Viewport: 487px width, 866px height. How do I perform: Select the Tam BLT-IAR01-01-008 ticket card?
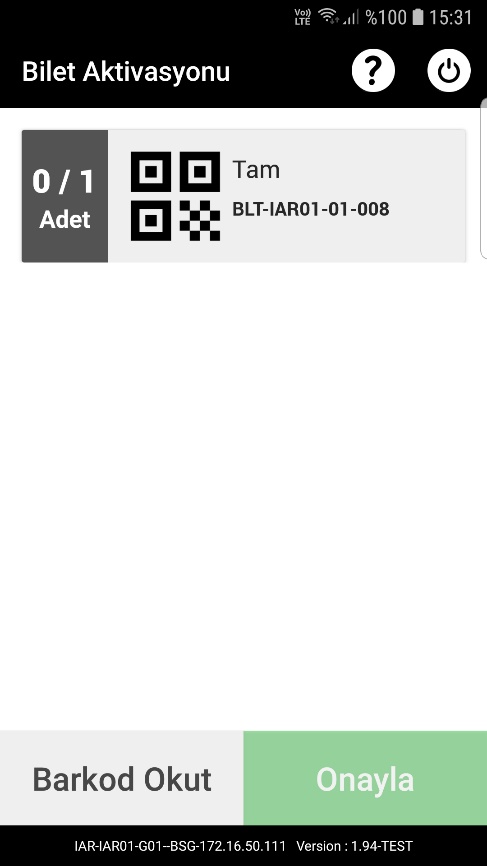coord(244,196)
